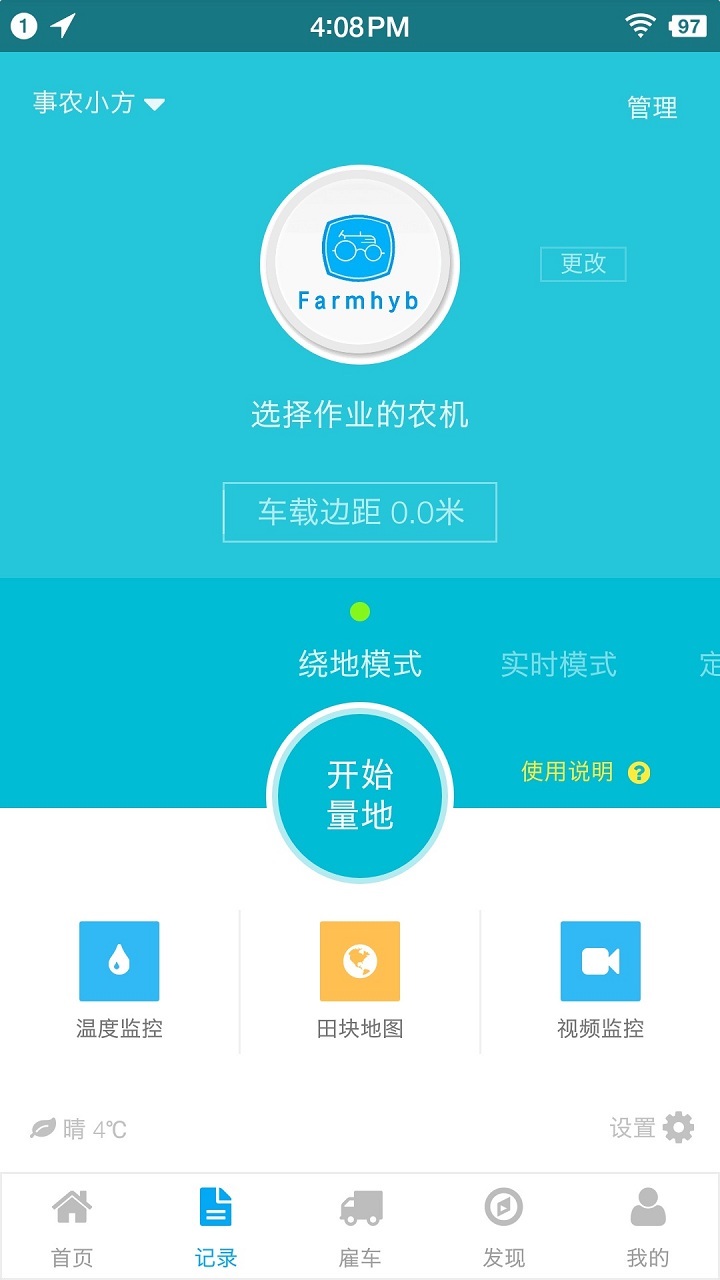Screen dimensions: 720x1280
Task: Keep 绕地模式 mode selected
Action: 360,665
